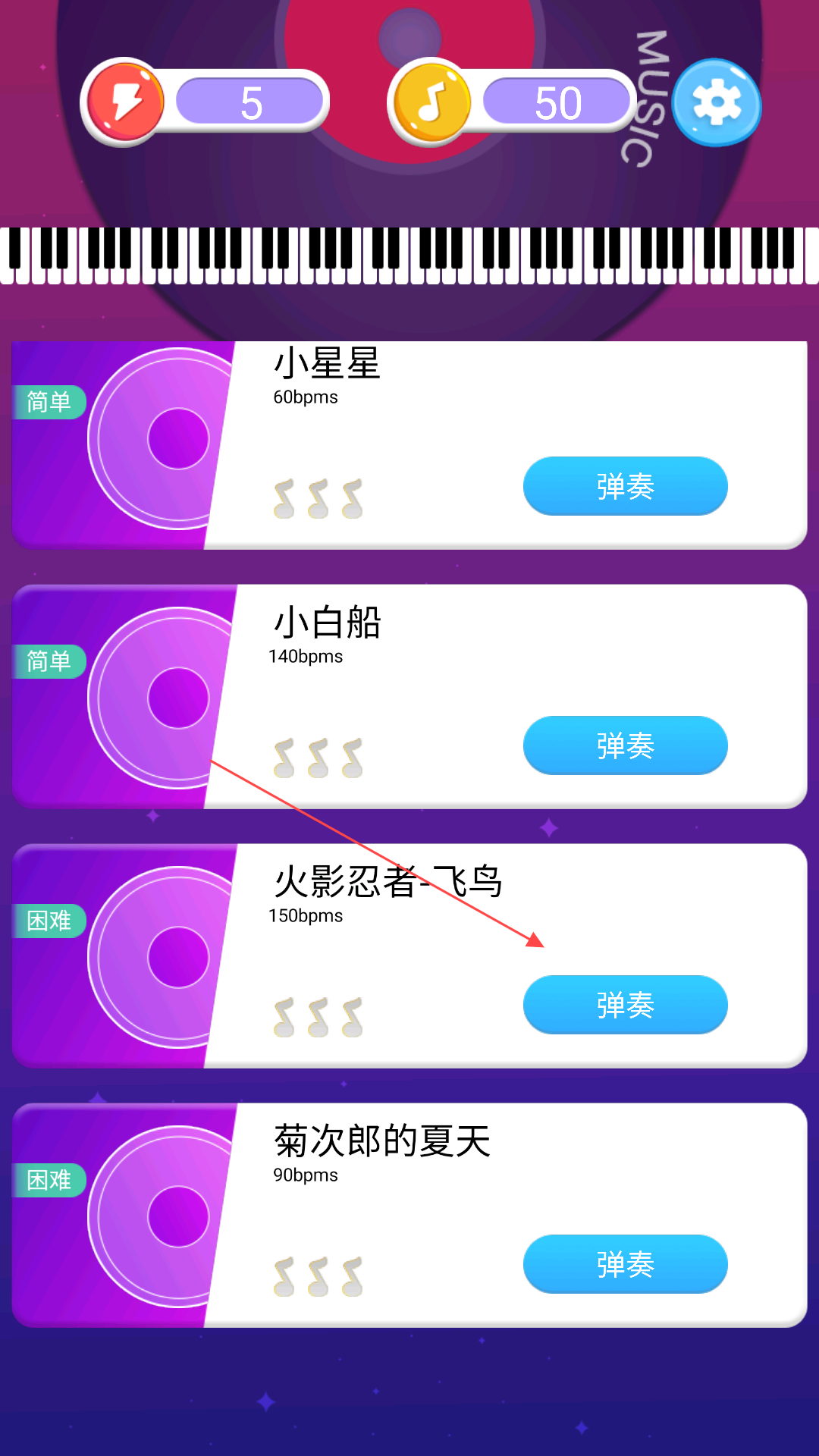Open the settings gear icon
Screen dimensions: 819x1456
tap(717, 102)
